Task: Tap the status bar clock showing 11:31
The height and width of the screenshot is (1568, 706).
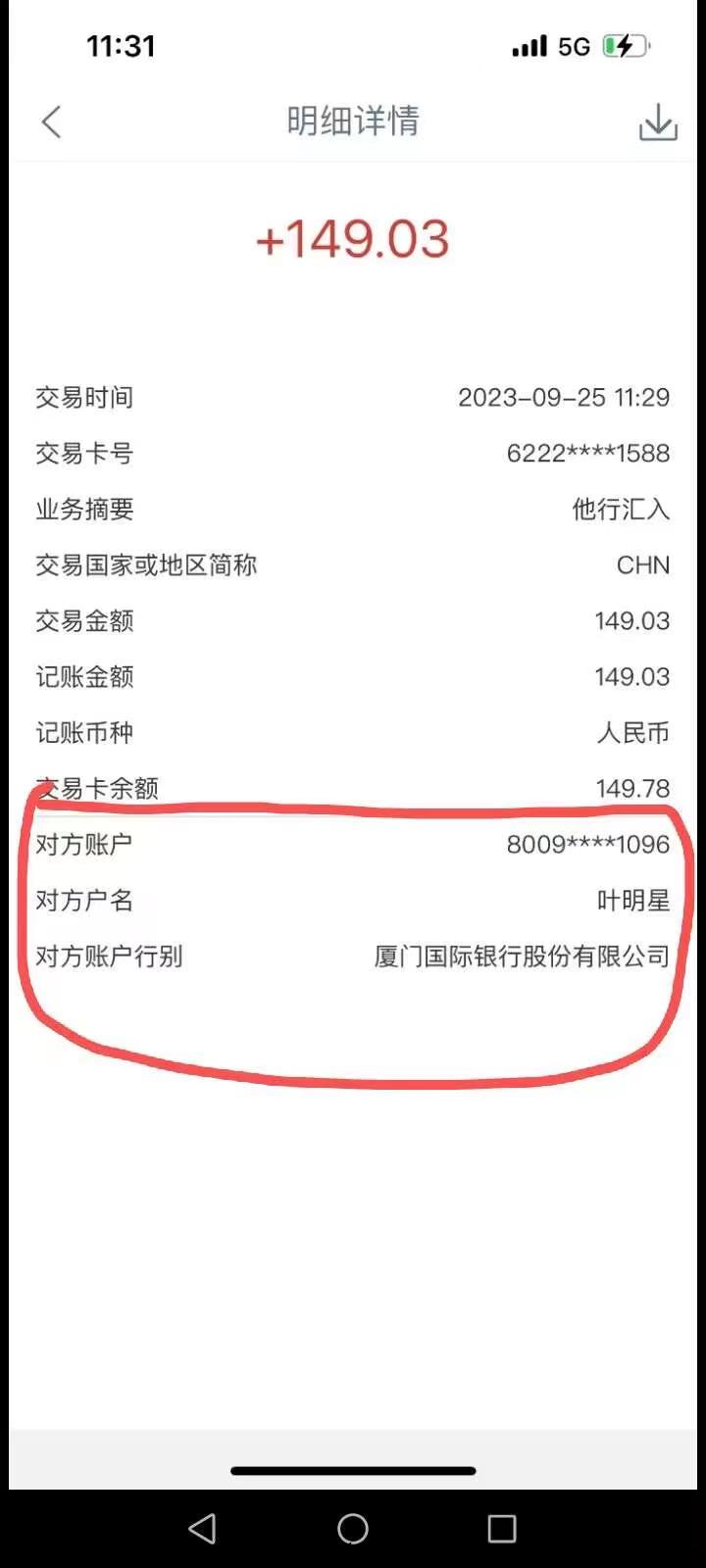Action: point(122,44)
